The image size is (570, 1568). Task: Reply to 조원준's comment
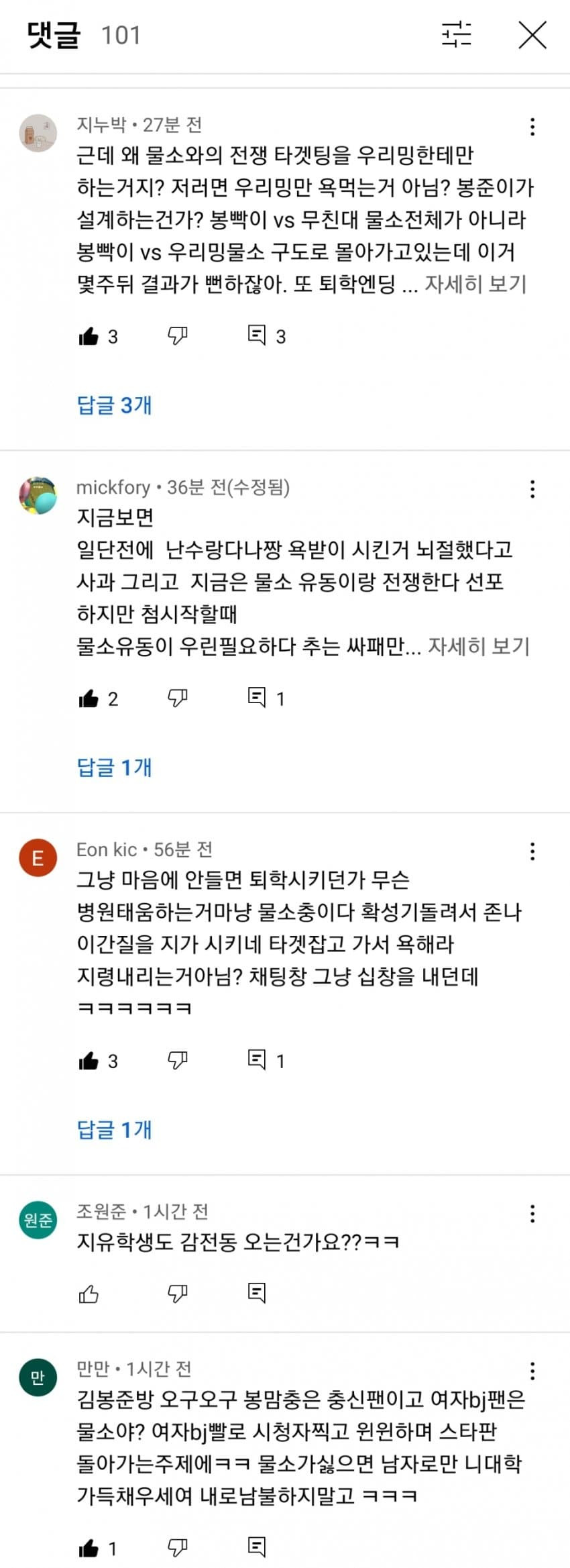(257, 1293)
